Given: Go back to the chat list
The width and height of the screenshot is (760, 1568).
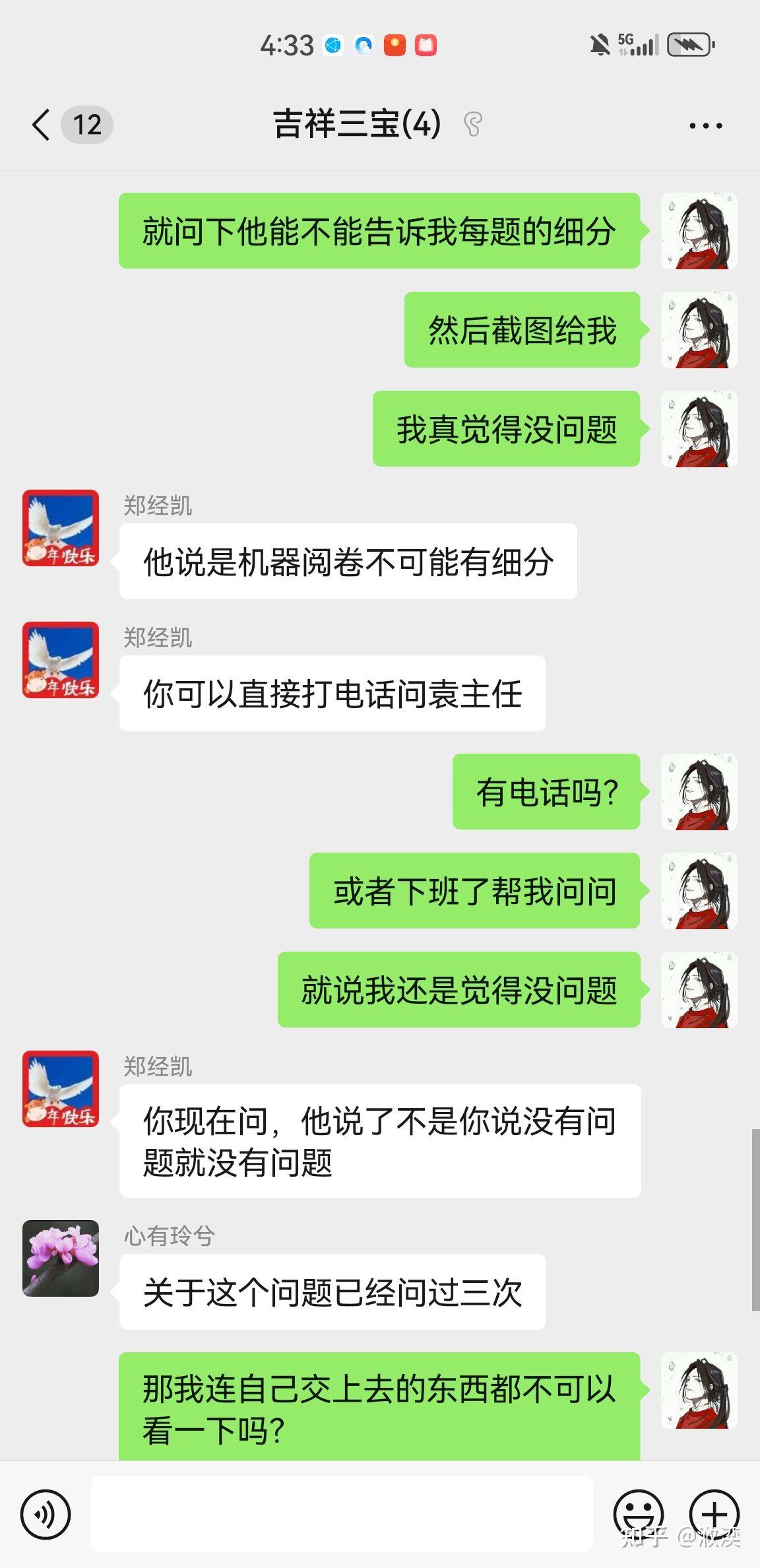Looking at the screenshot, I should click(x=41, y=125).
